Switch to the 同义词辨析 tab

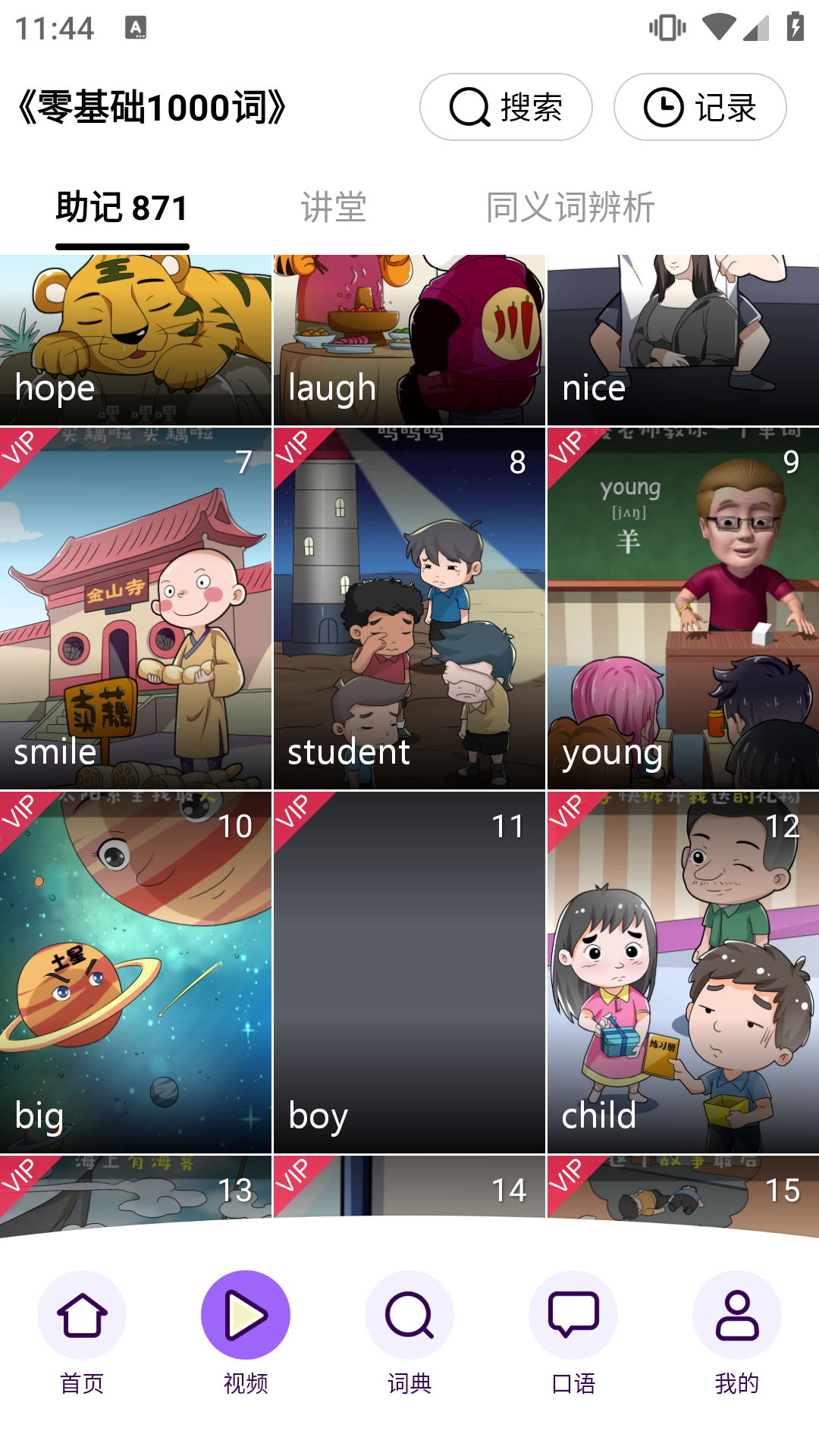coord(570,207)
